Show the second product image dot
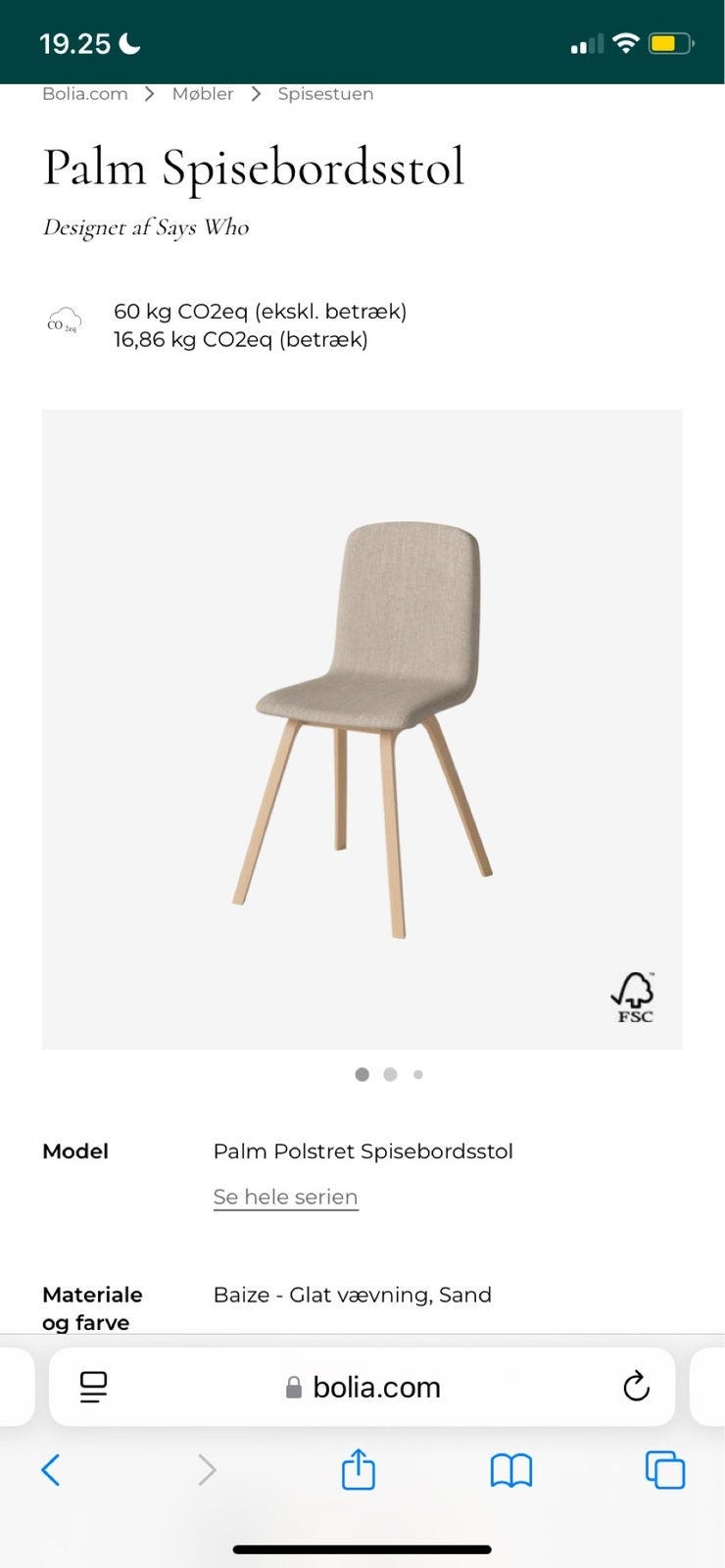This screenshot has width=725, height=1568. coord(390,1075)
